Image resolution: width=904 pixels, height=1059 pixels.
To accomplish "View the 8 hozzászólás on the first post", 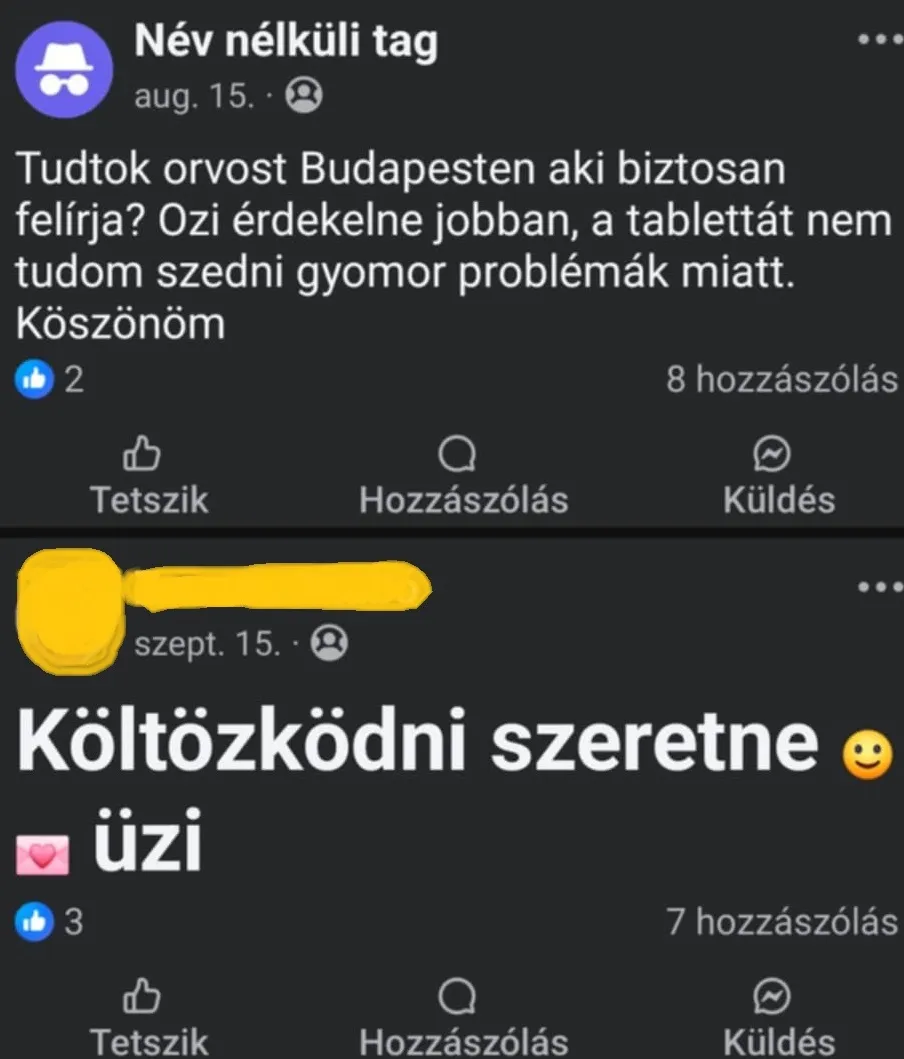I will coord(782,380).
